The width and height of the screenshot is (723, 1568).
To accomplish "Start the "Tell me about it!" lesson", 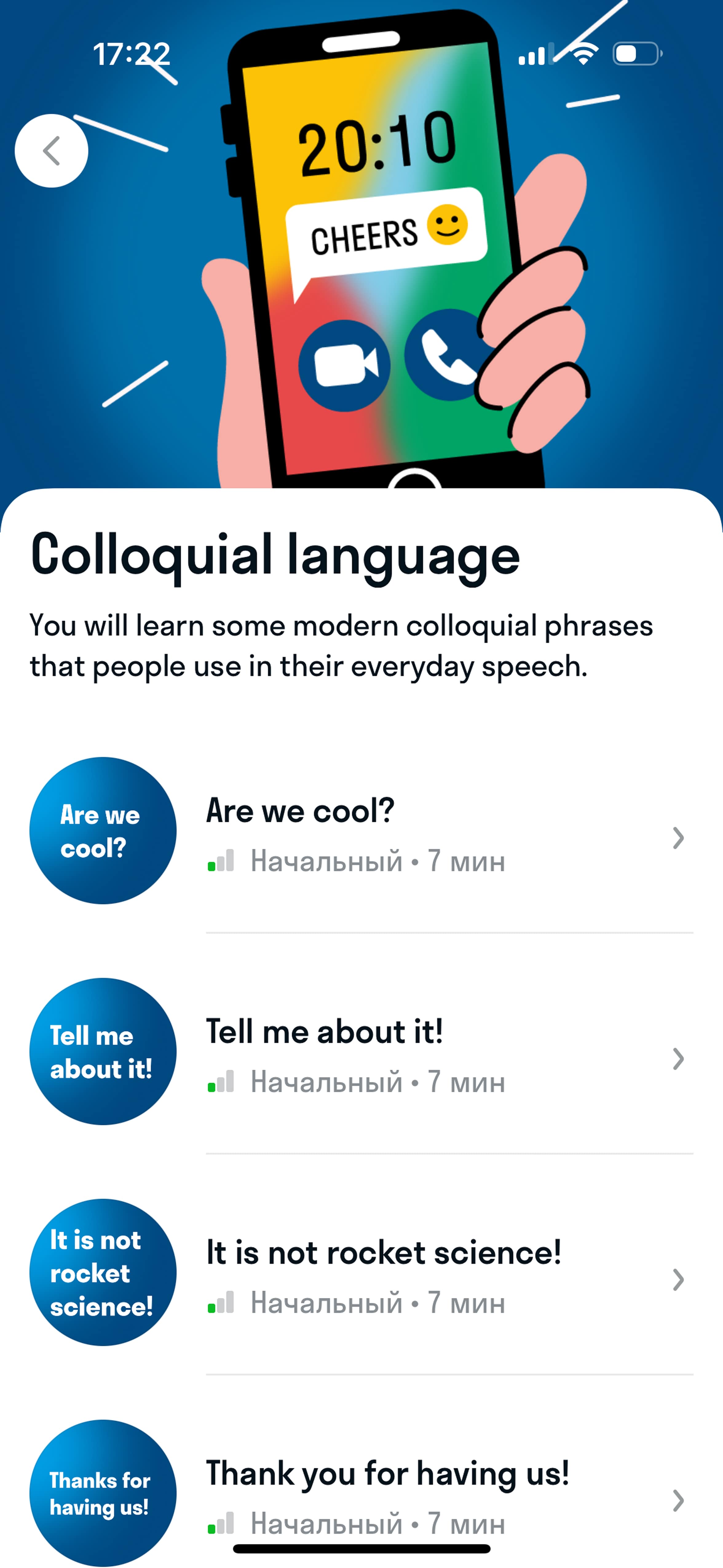I will click(x=361, y=1052).
